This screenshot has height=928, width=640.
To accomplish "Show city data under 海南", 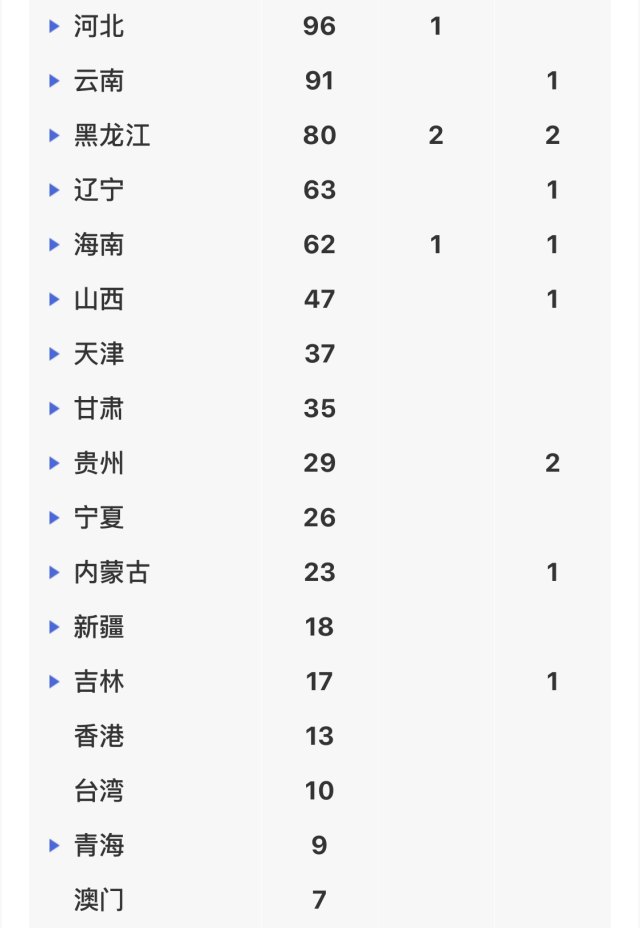I will tap(55, 244).
